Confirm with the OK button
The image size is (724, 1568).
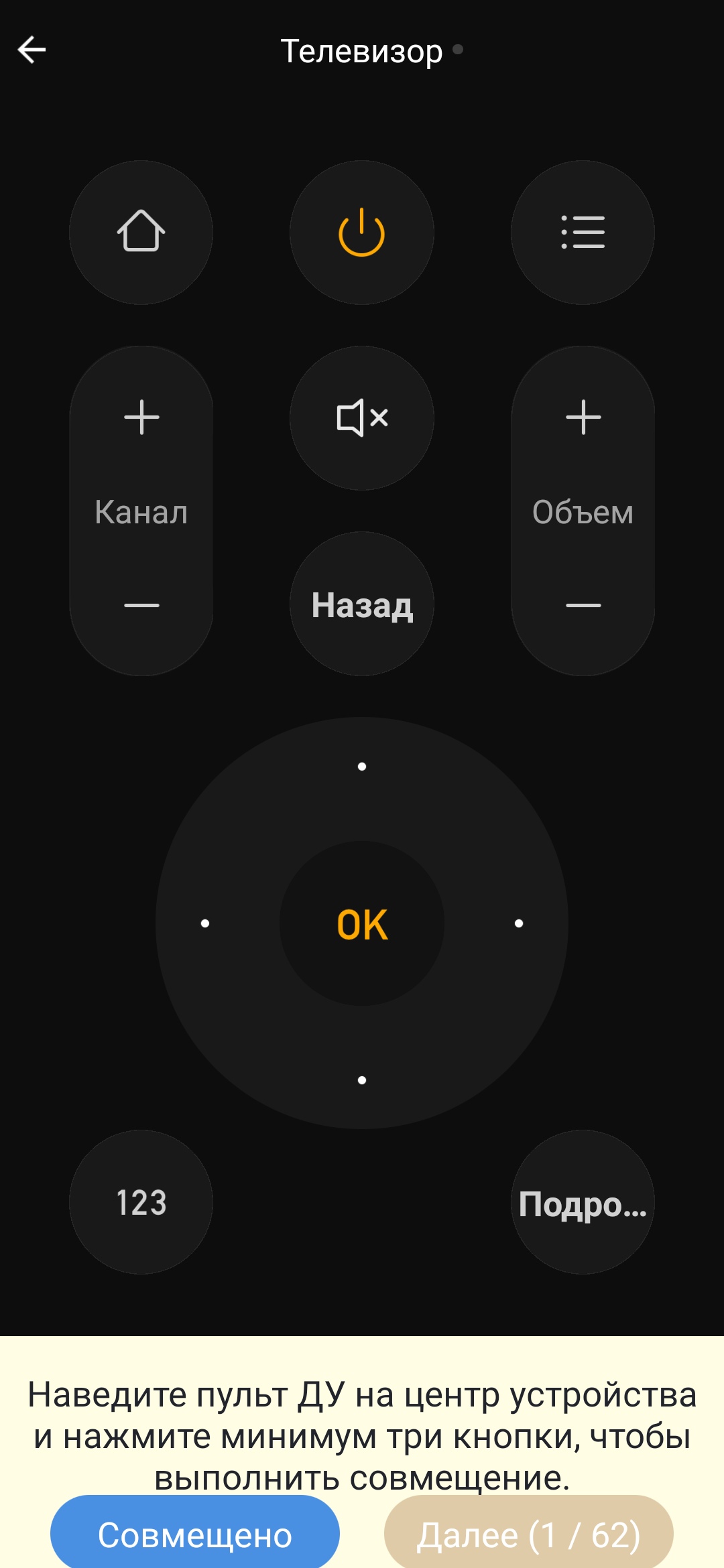(x=362, y=924)
